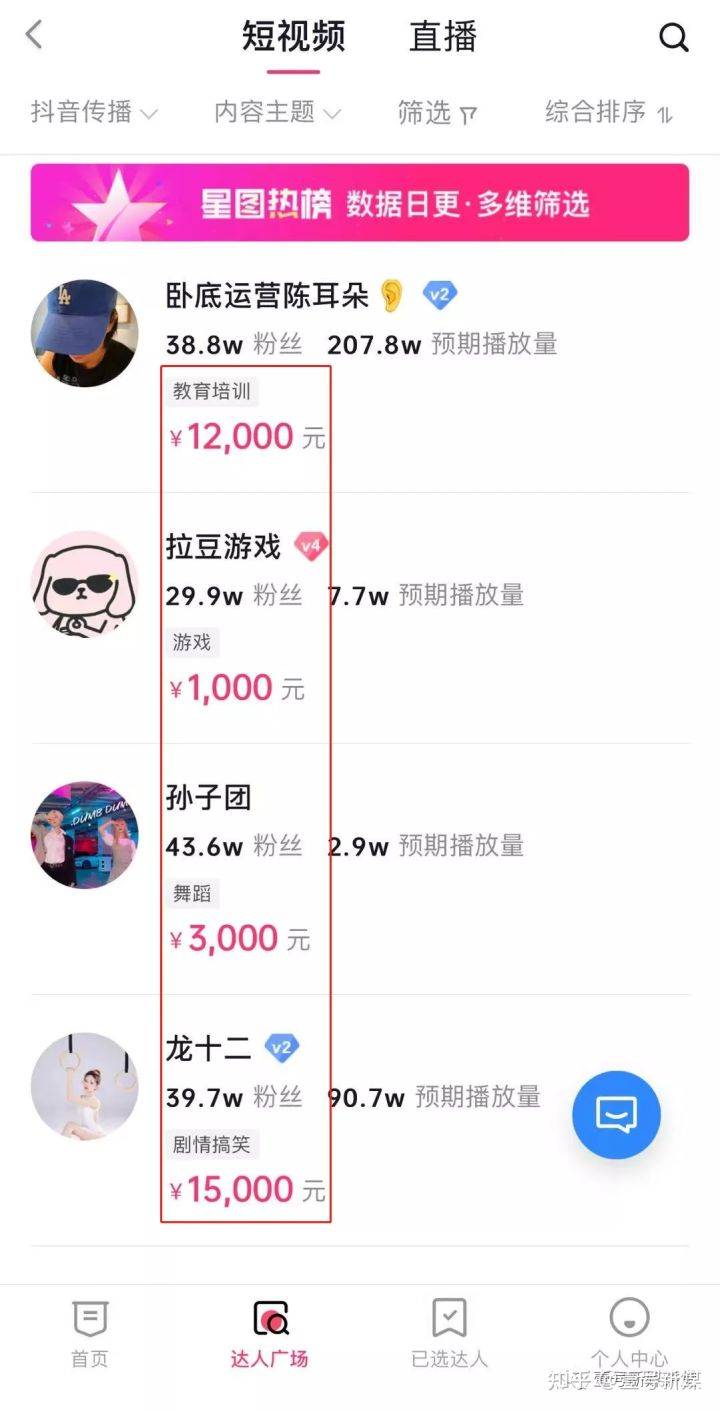Switch to the 直播 tab

click(443, 38)
